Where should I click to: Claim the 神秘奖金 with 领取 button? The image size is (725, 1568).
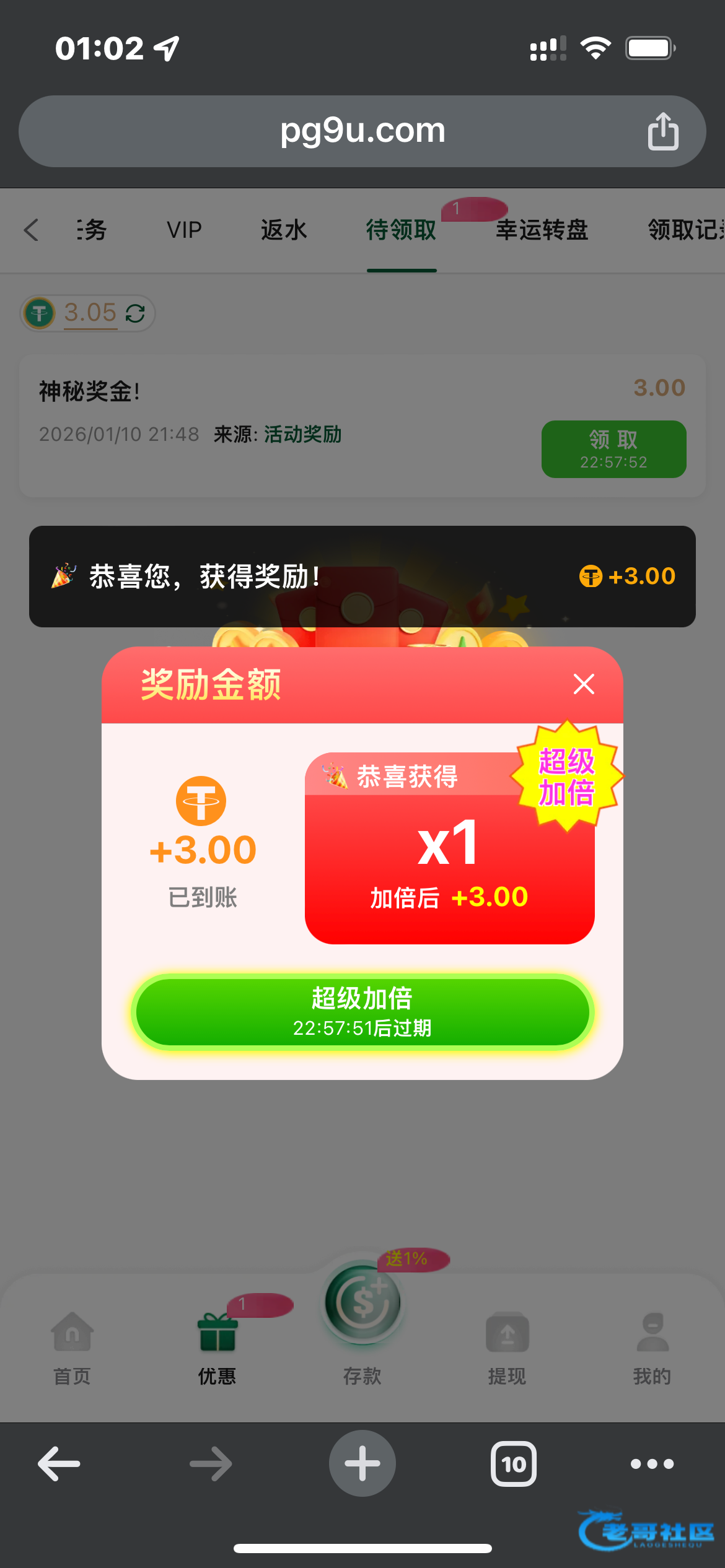pos(613,449)
